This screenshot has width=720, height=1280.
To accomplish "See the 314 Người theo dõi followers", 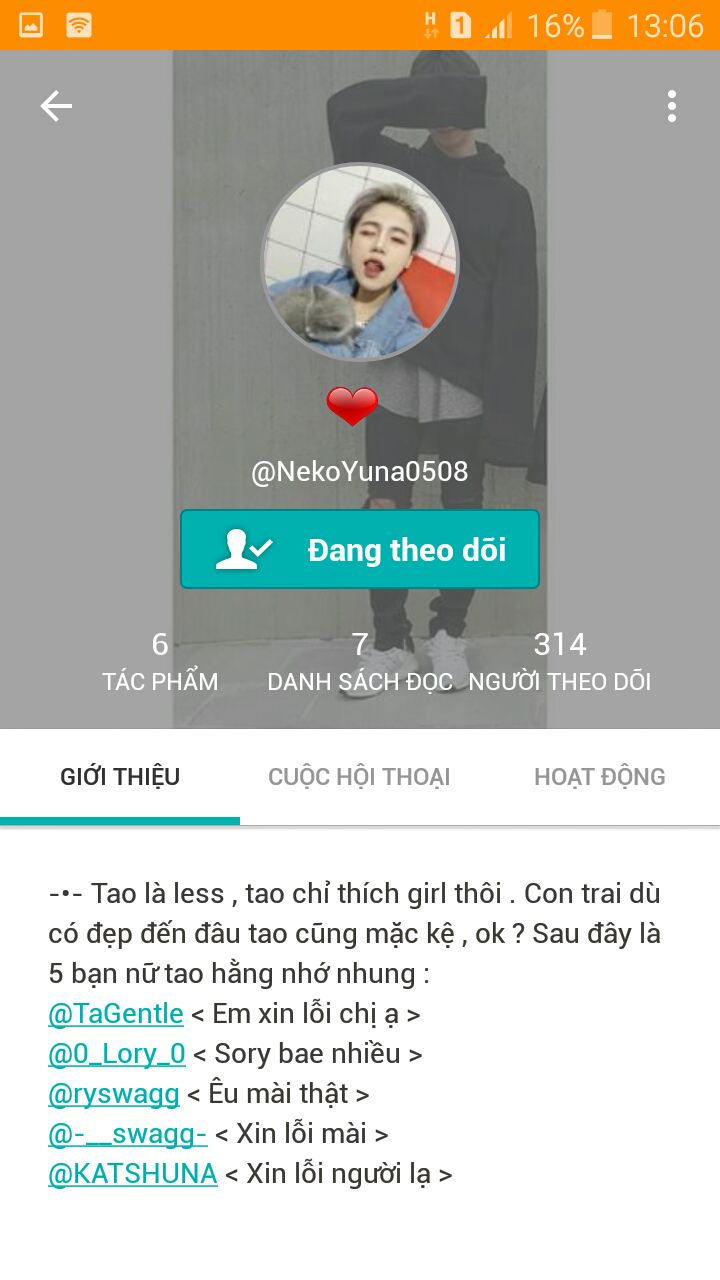I will (560, 662).
